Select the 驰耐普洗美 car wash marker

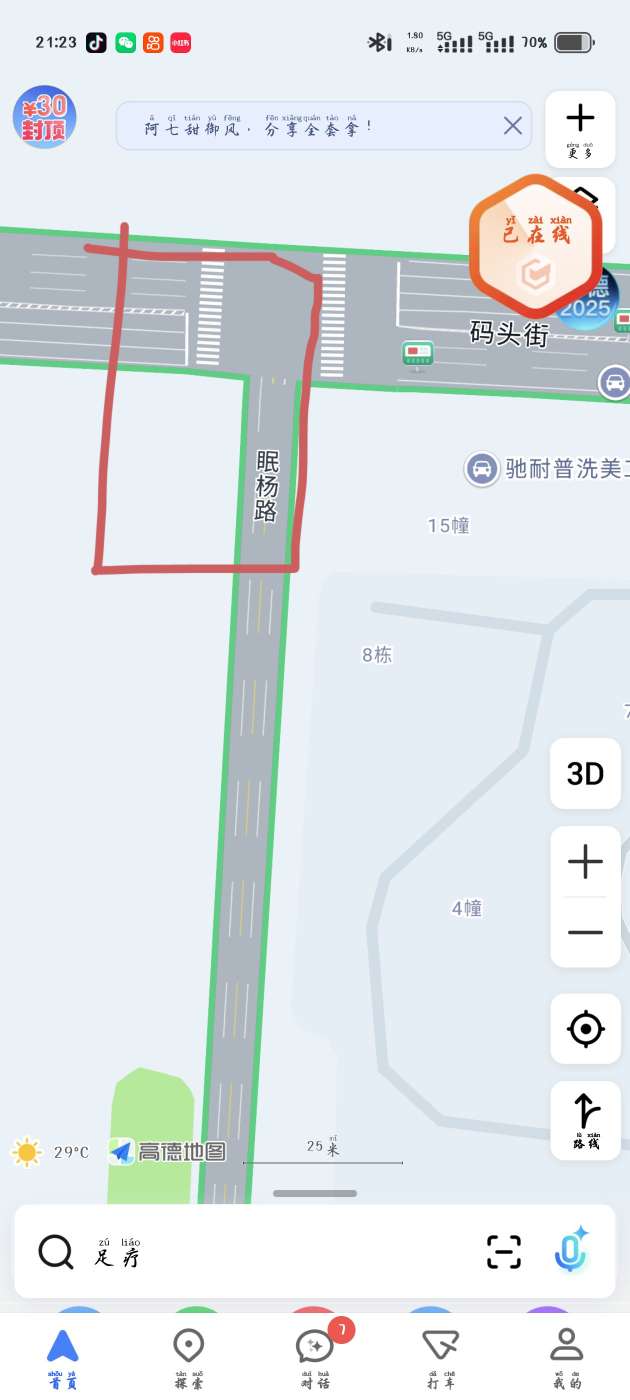[x=482, y=469]
